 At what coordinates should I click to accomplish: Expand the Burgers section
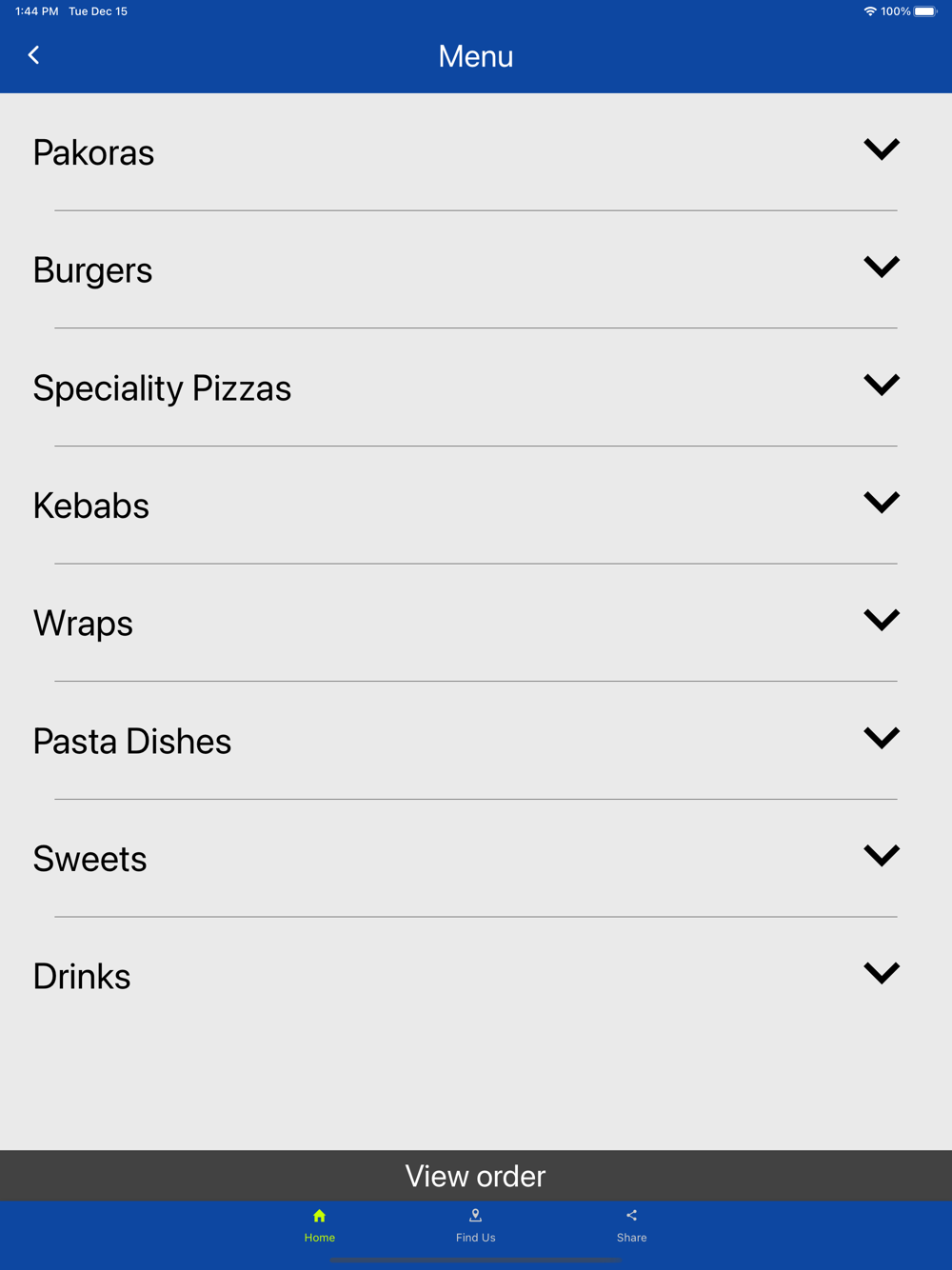881,268
